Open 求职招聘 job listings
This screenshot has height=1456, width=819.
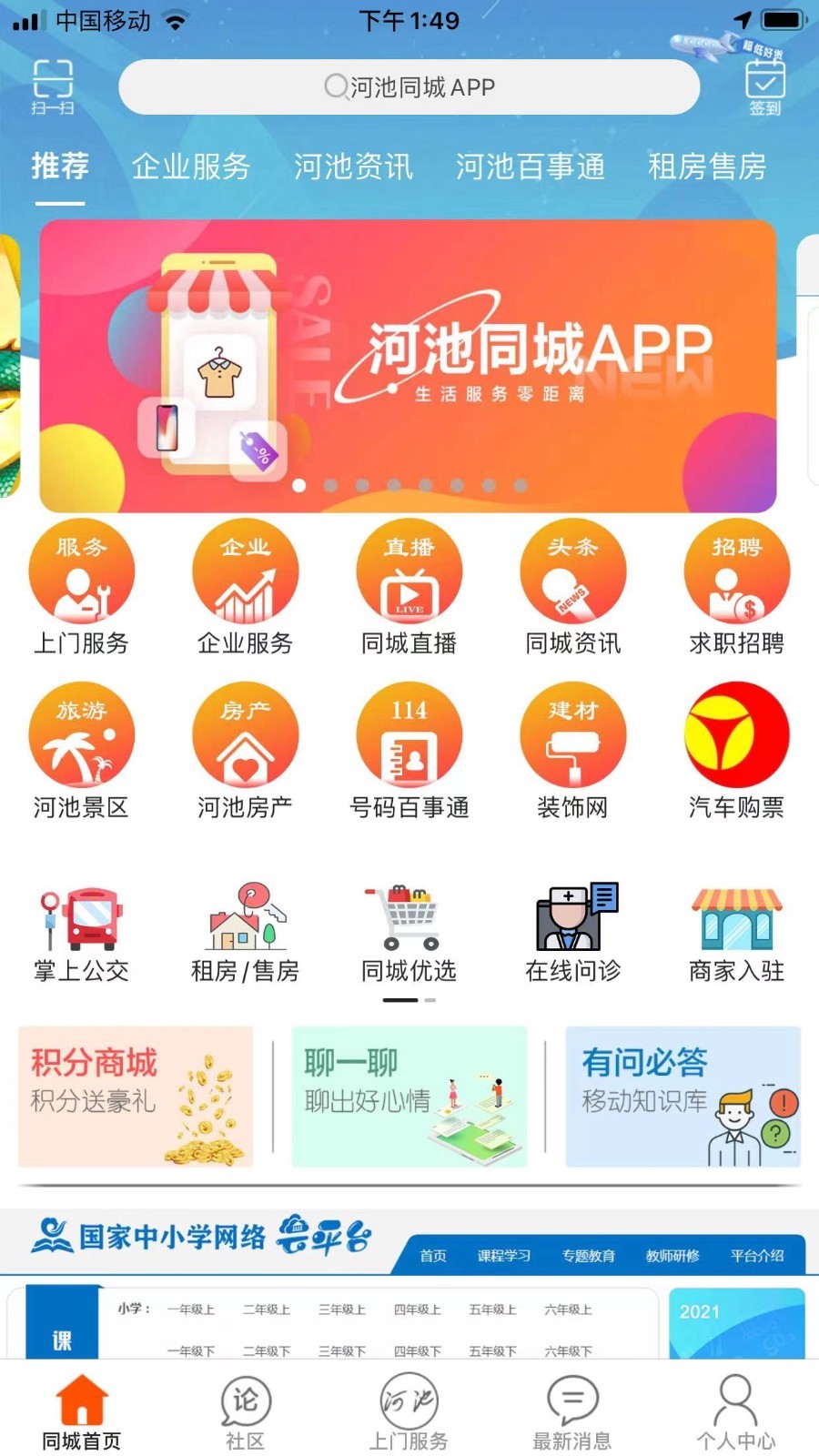[737, 587]
